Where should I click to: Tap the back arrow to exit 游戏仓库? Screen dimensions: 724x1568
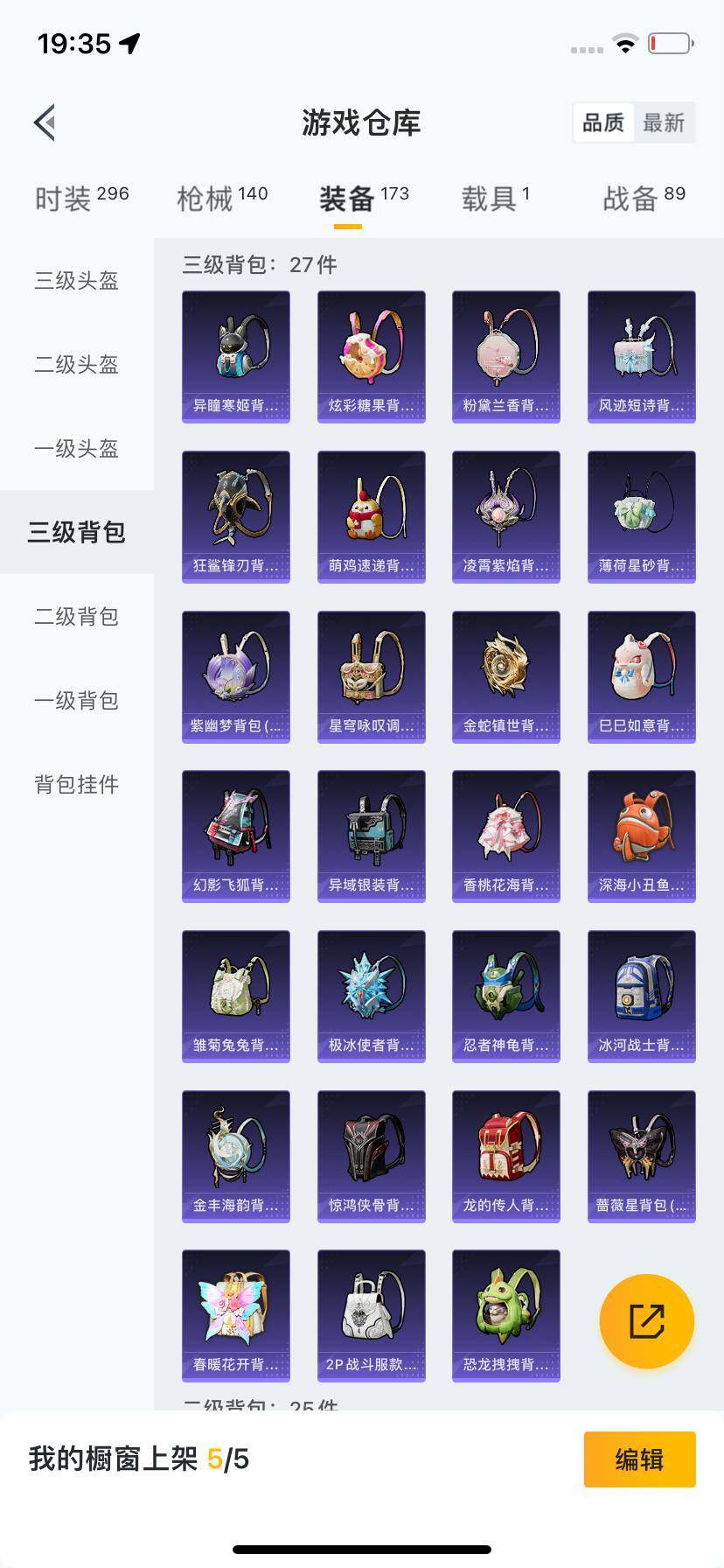coord(45,122)
